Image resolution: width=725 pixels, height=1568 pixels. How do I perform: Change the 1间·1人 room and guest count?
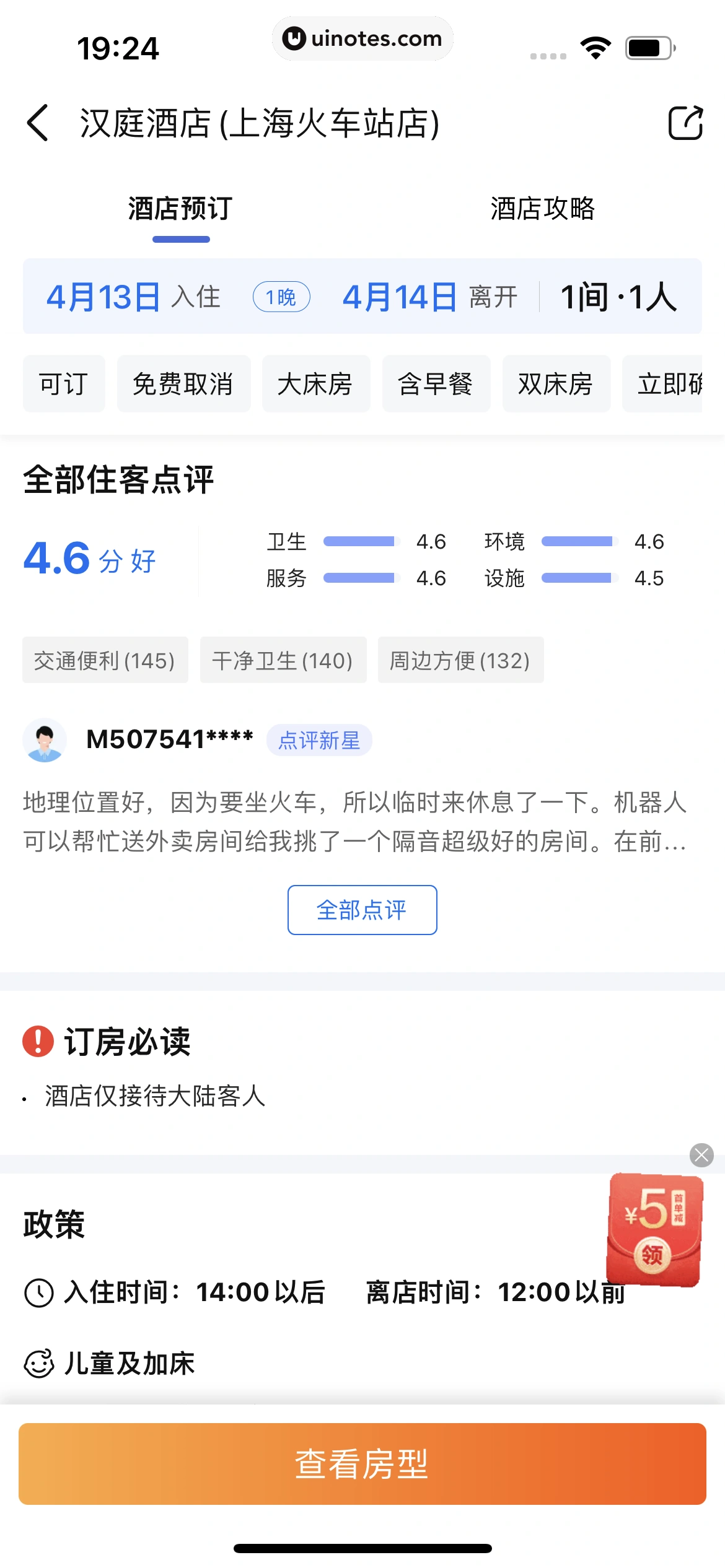tap(618, 297)
